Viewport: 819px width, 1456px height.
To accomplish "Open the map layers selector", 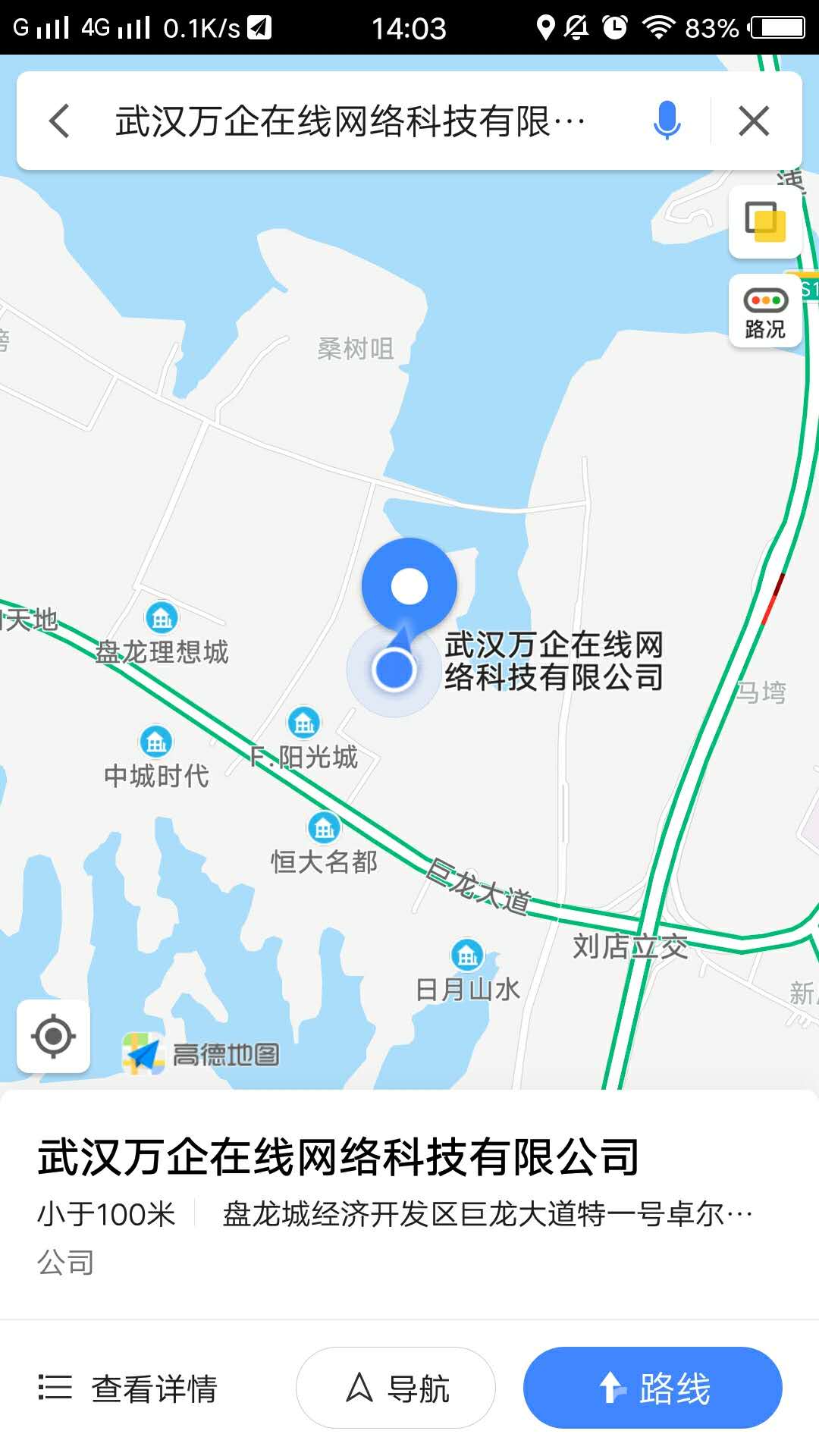I will tap(765, 222).
